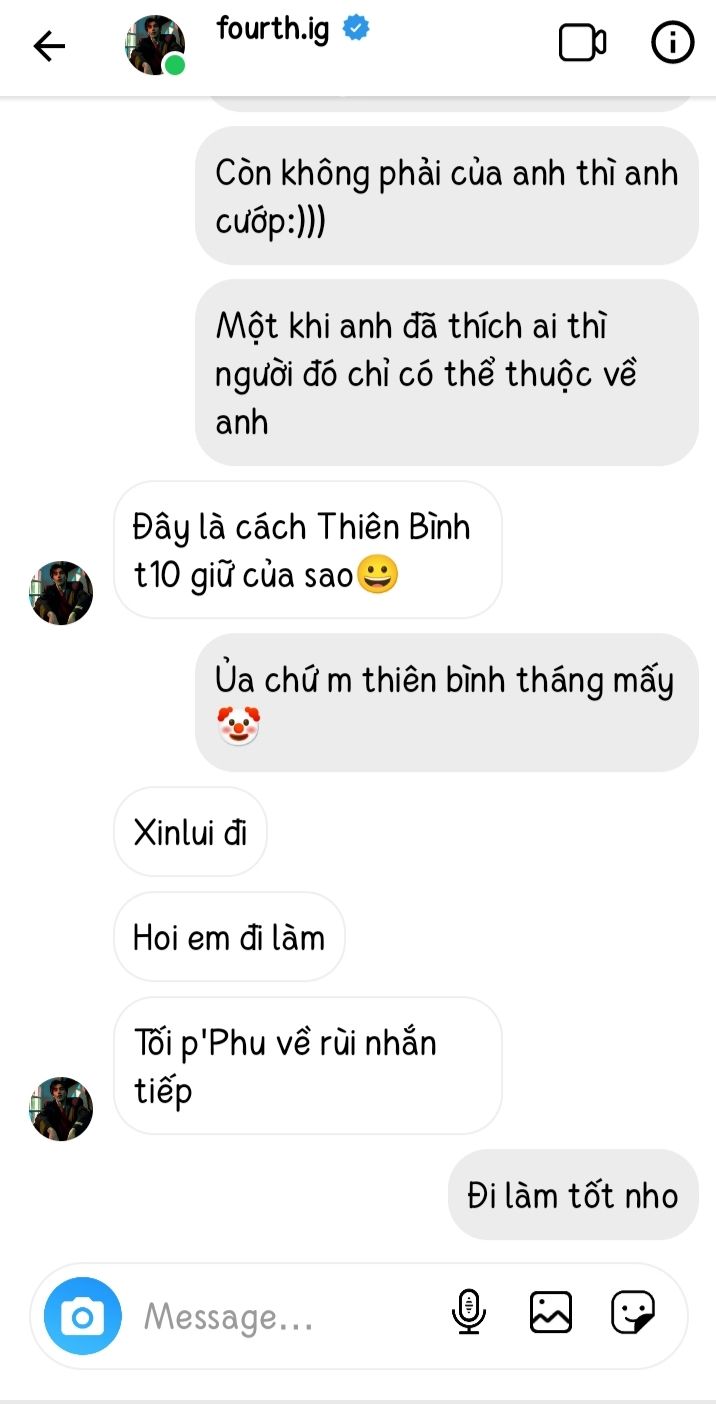This screenshot has height=1404, width=716.
Task: Record a voice message with the microphone
Action: [x=468, y=1312]
